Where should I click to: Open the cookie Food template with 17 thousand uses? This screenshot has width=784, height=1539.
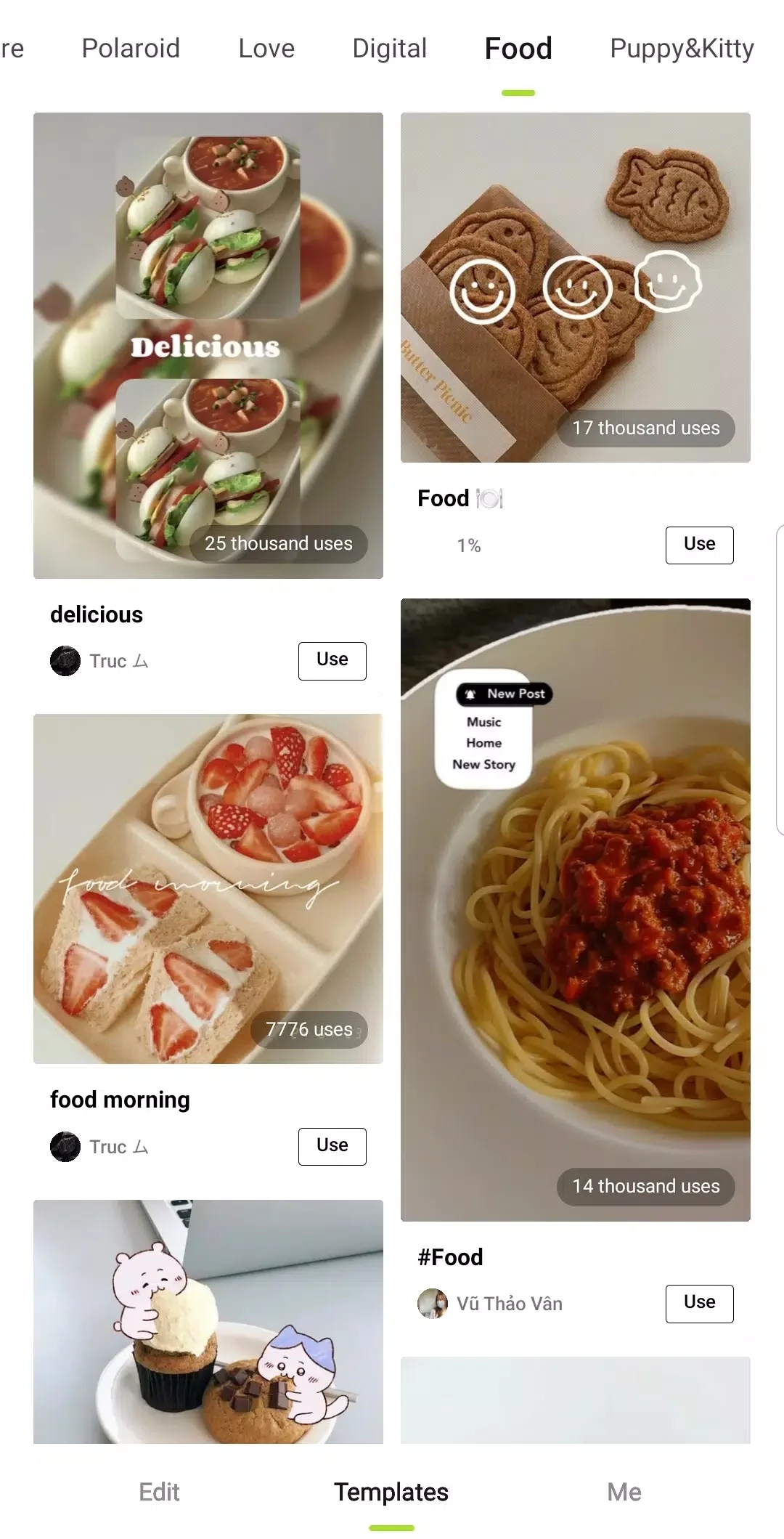[x=575, y=287]
